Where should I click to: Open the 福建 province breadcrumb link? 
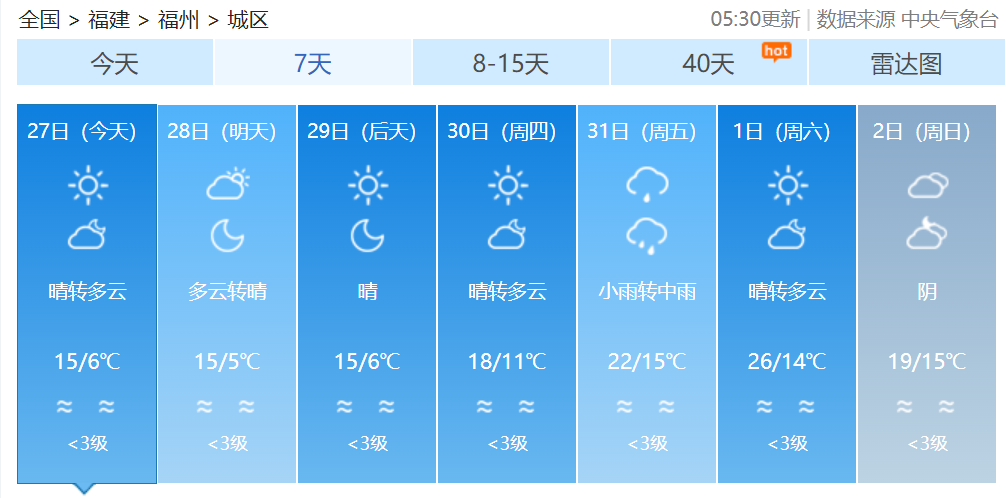(109, 19)
